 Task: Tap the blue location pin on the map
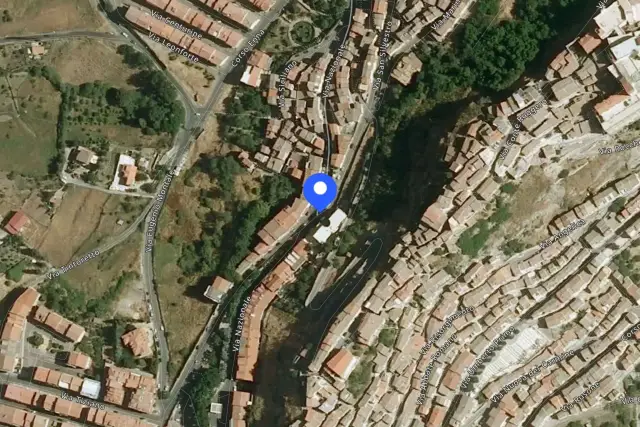point(320,192)
